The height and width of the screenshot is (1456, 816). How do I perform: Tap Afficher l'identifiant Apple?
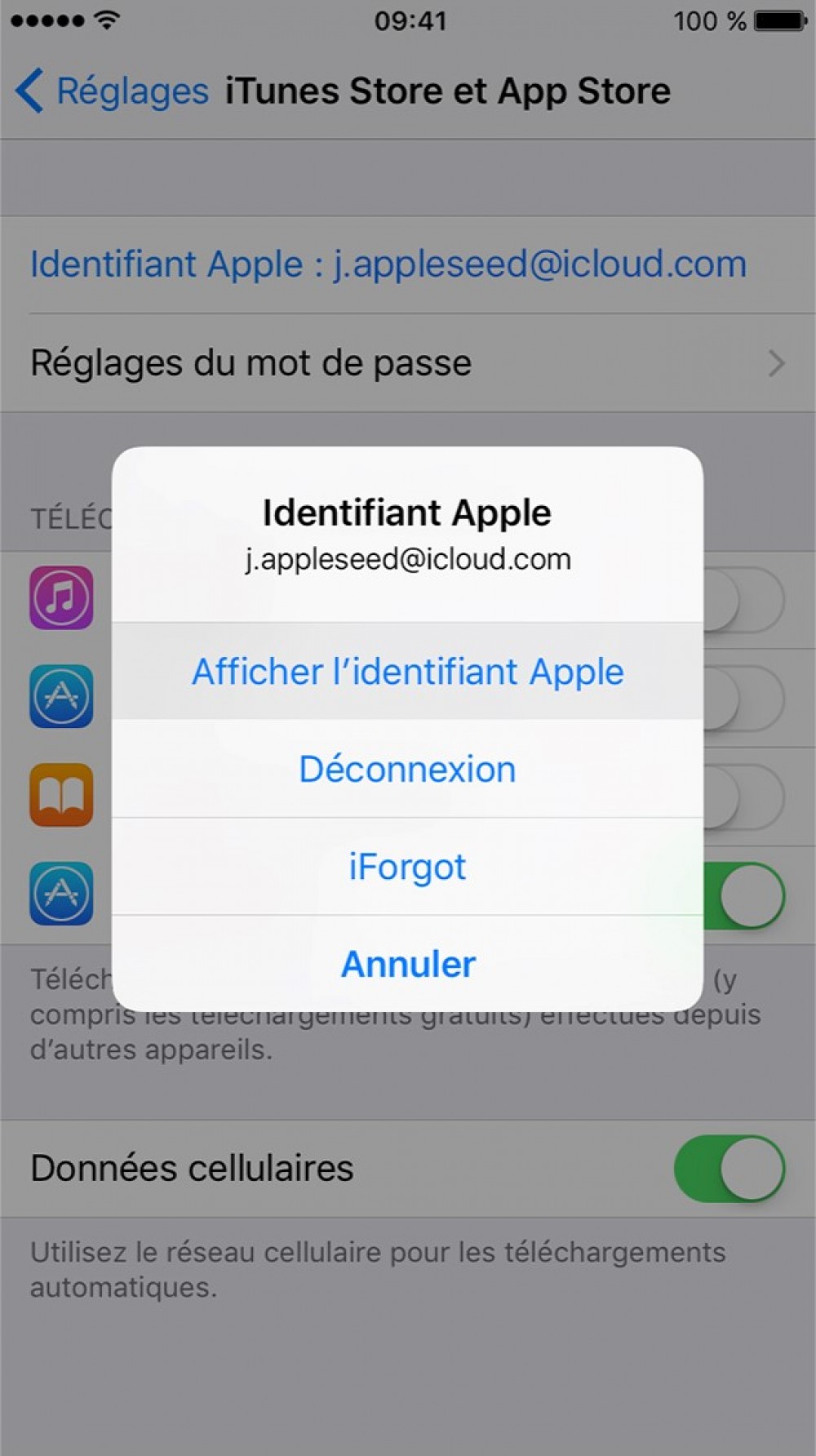coord(407,672)
